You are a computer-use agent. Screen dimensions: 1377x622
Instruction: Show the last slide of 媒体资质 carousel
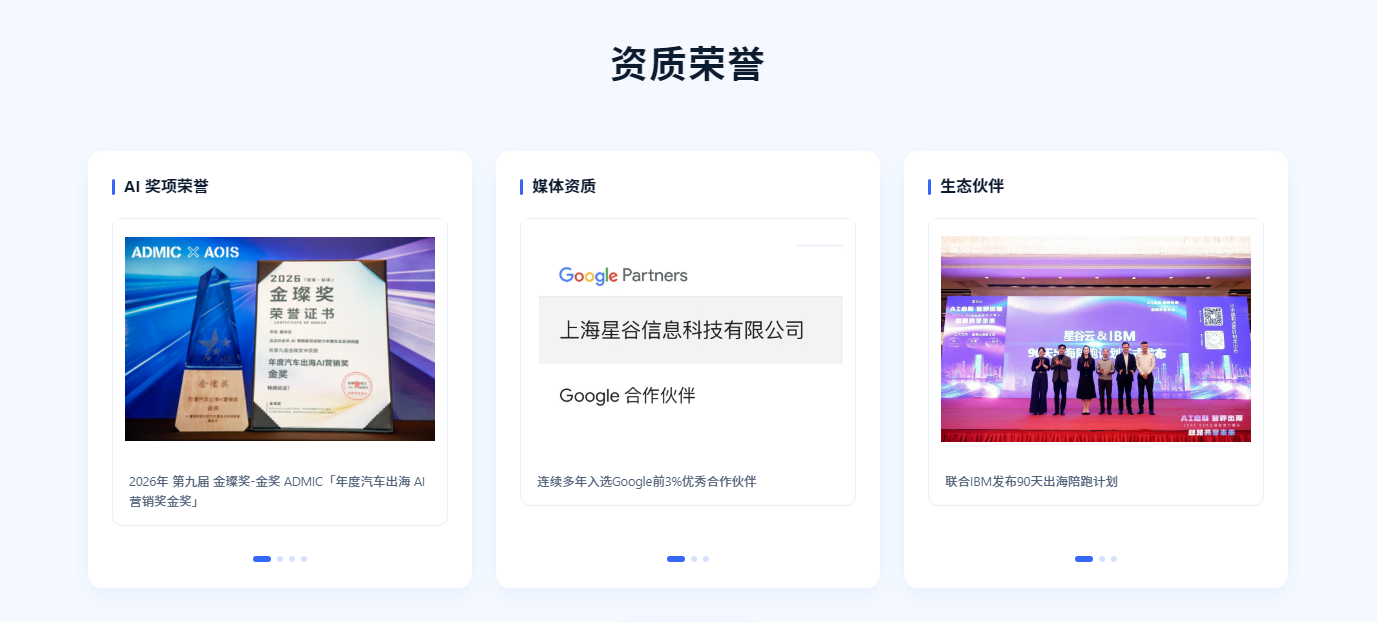[x=706, y=559]
